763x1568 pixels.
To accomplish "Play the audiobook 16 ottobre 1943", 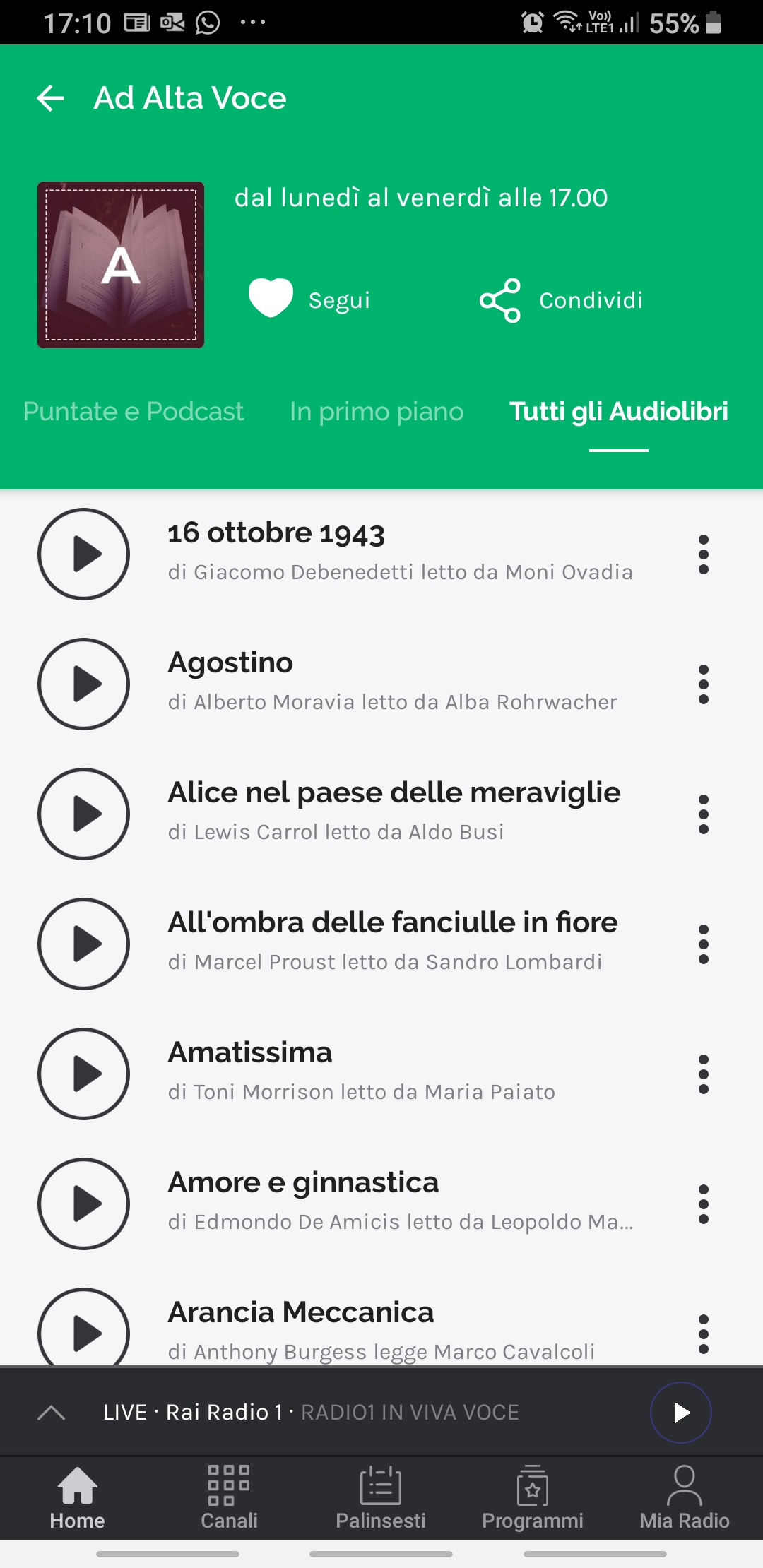I will [x=83, y=554].
